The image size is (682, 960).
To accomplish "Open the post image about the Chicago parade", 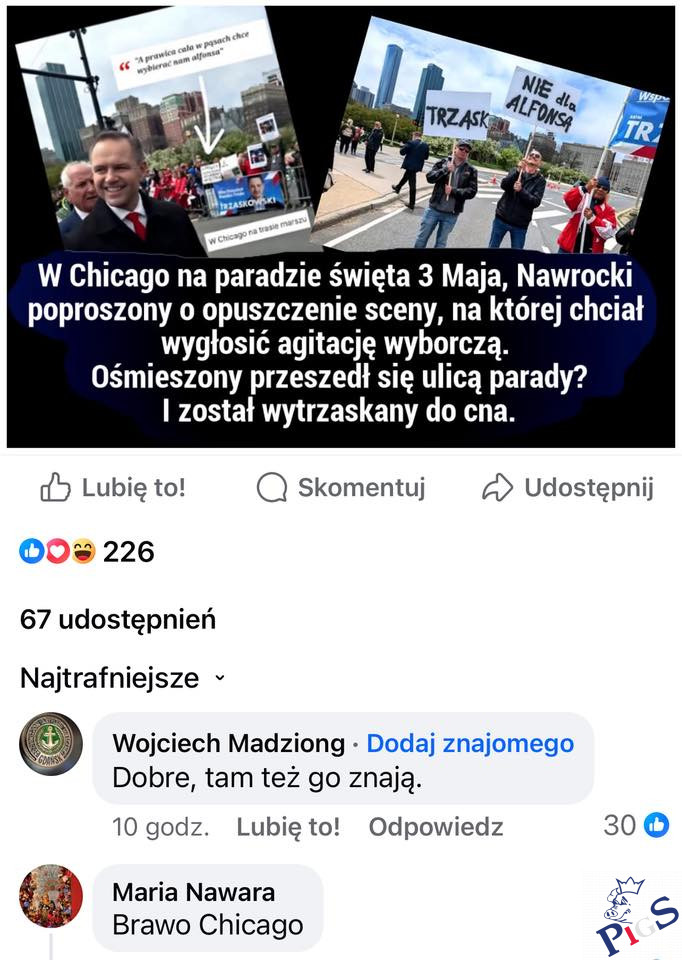I will pos(341,225).
